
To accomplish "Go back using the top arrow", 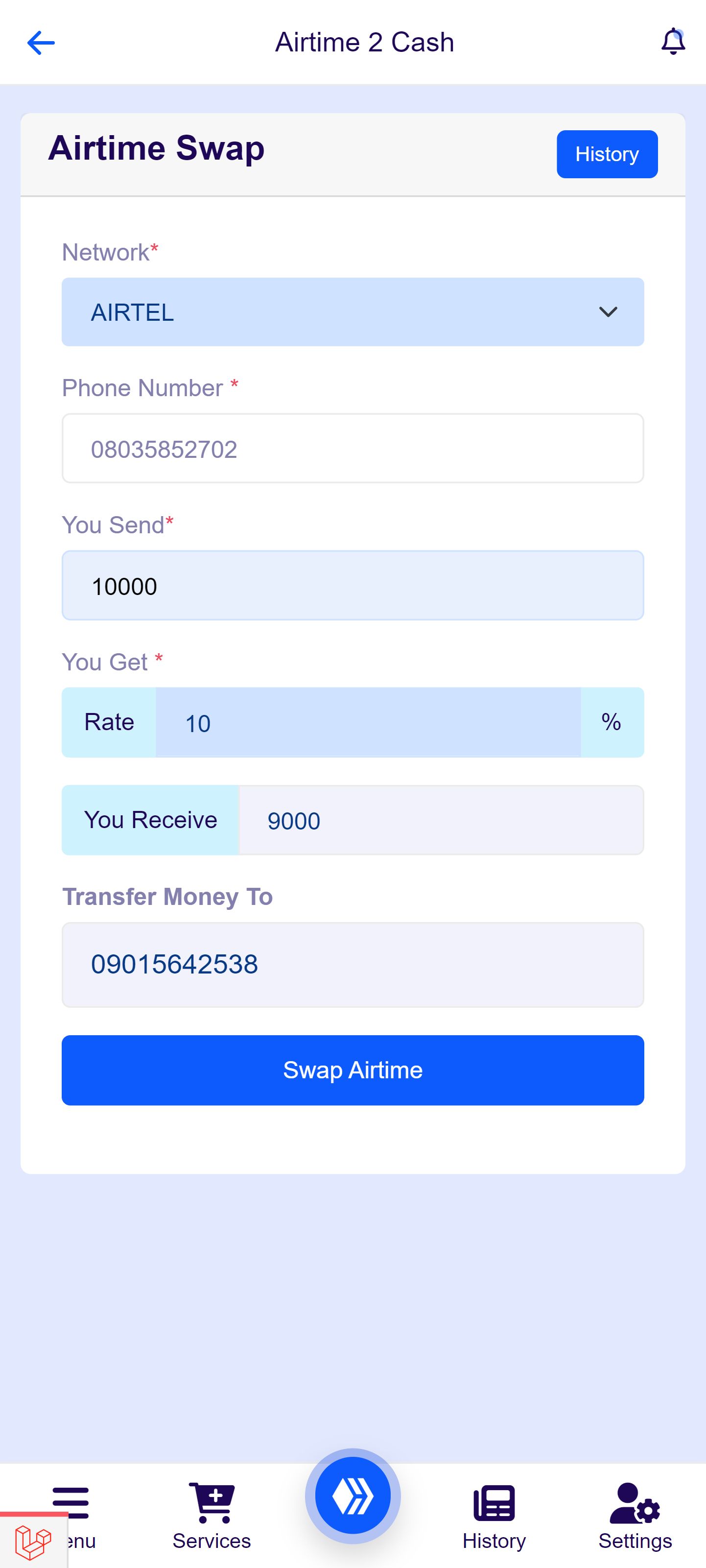I will [x=41, y=43].
